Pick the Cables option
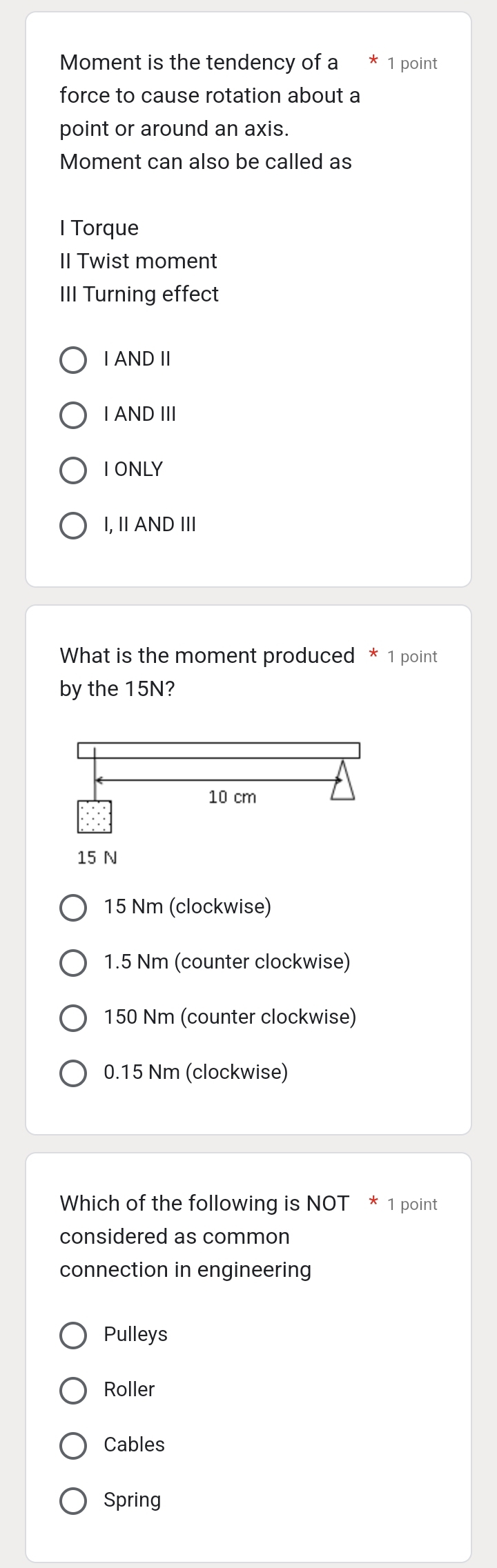This screenshot has height=1568, width=497. coord(73,1446)
